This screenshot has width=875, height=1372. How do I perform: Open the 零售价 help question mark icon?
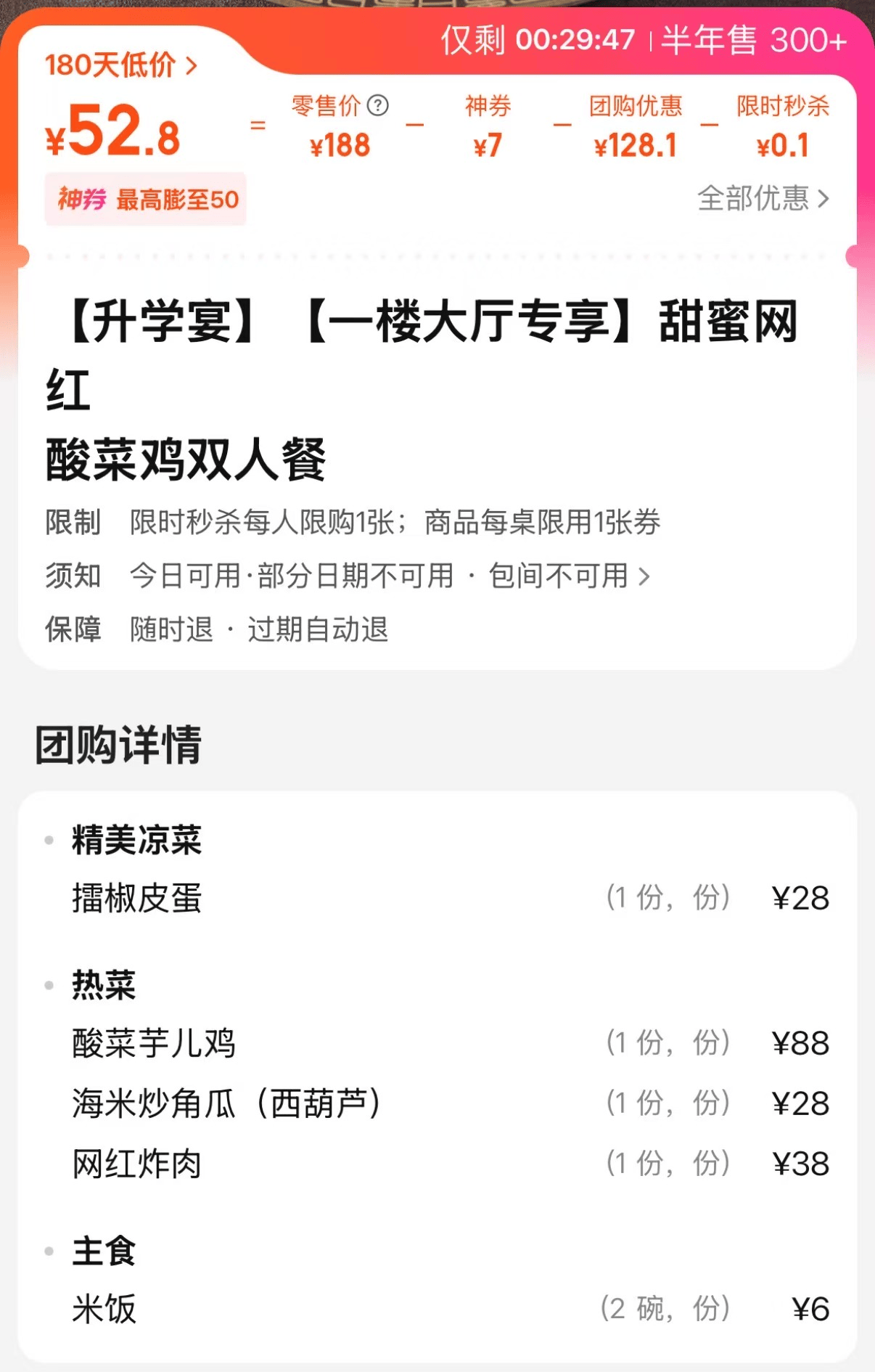[378, 106]
